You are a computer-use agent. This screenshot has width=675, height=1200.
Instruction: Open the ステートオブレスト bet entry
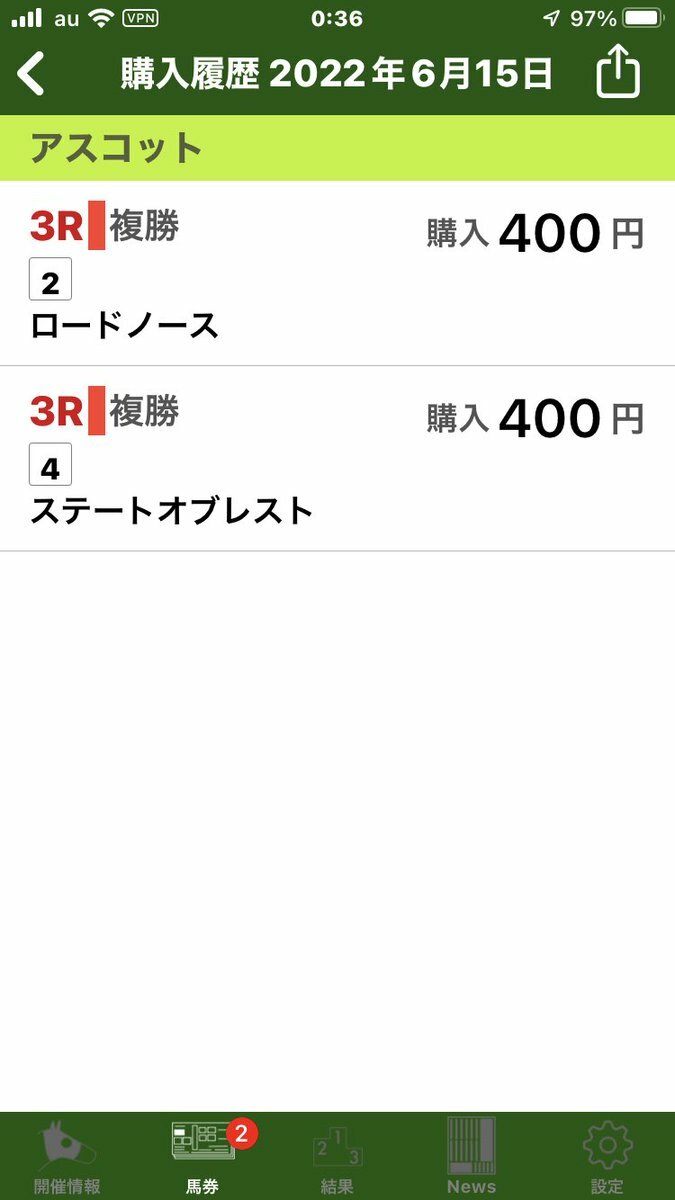point(337,459)
